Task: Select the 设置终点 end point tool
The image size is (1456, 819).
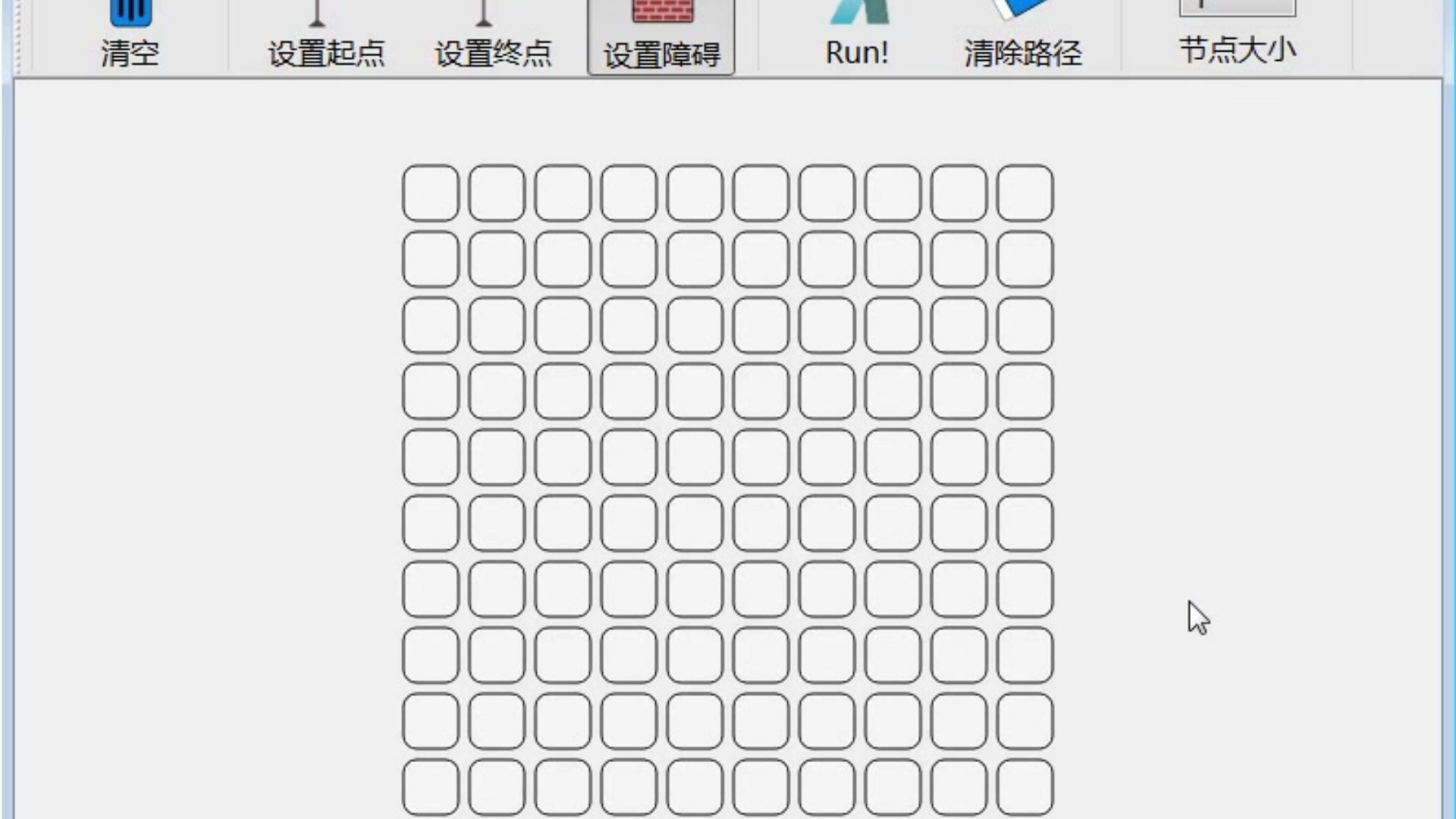Action: 493,34
